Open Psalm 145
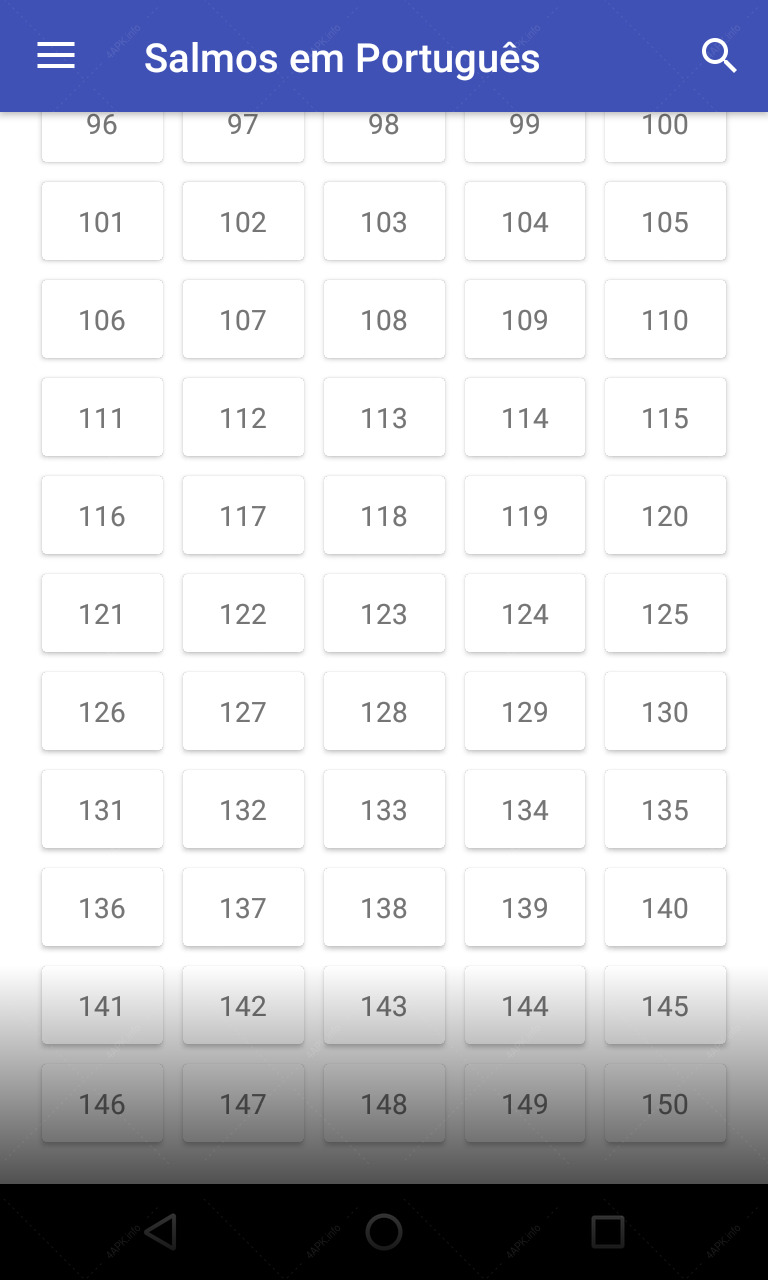Image resolution: width=768 pixels, height=1280 pixels. pyautogui.click(x=666, y=1005)
